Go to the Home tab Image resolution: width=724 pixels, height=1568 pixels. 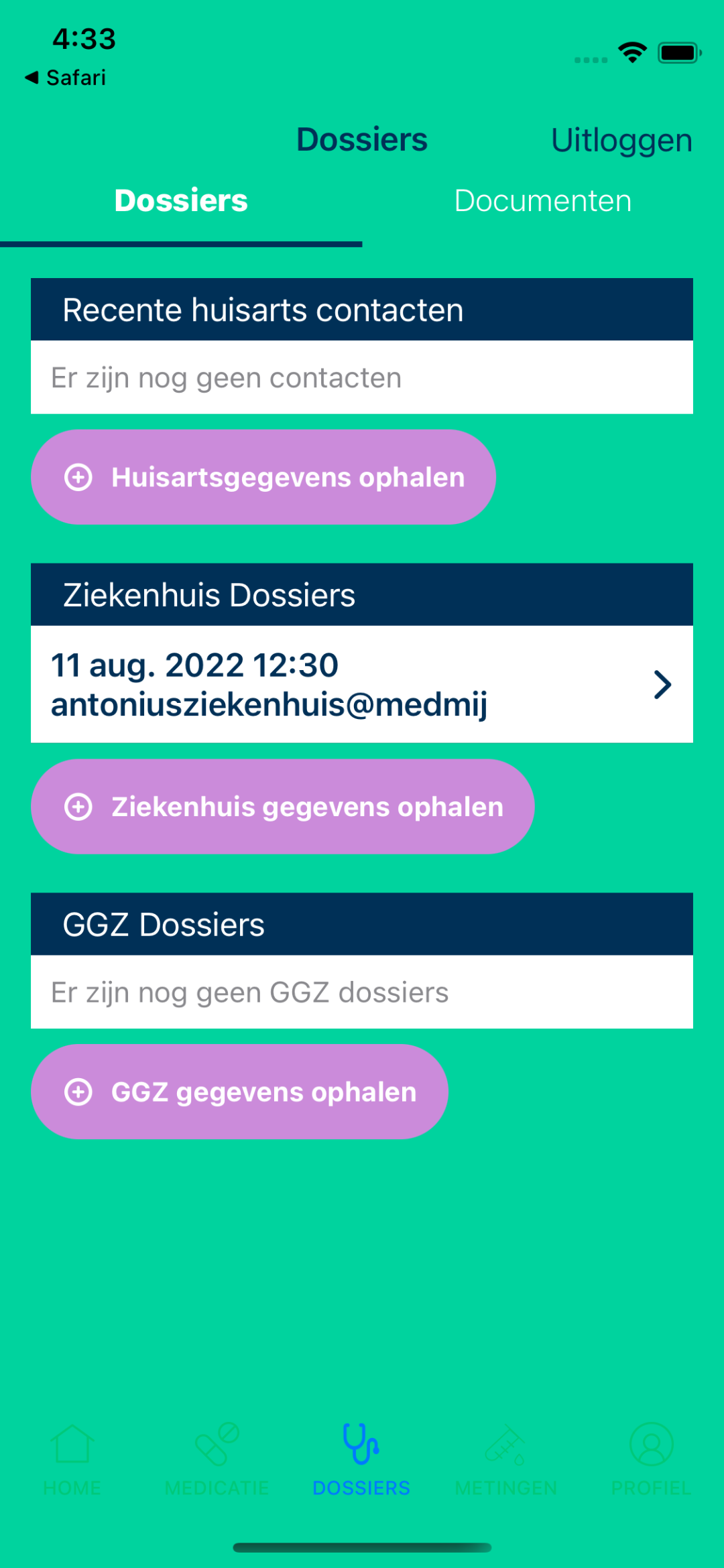pos(72,1461)
